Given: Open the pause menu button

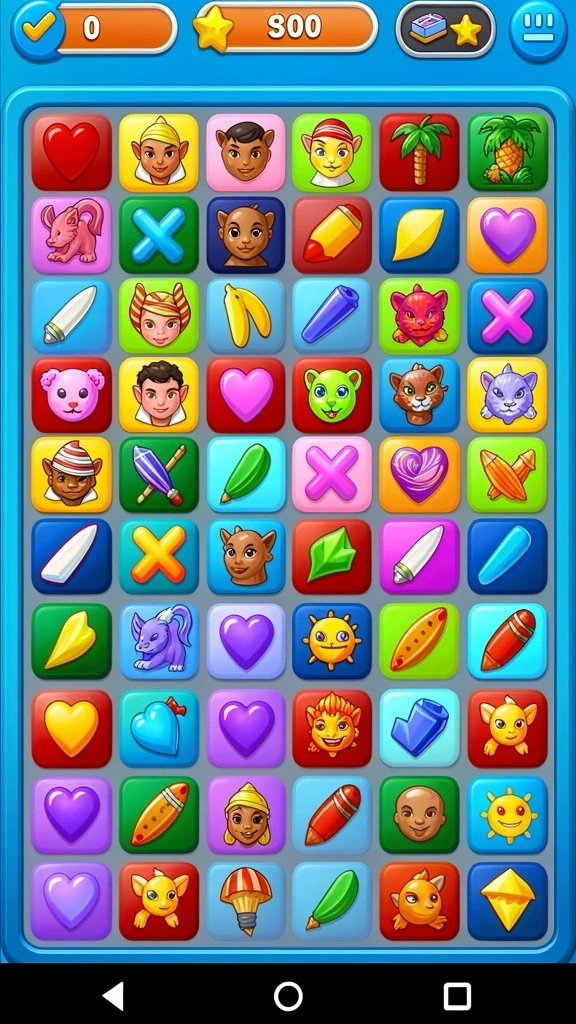Looking at the screenshot, I should click(x=538, y=31).
